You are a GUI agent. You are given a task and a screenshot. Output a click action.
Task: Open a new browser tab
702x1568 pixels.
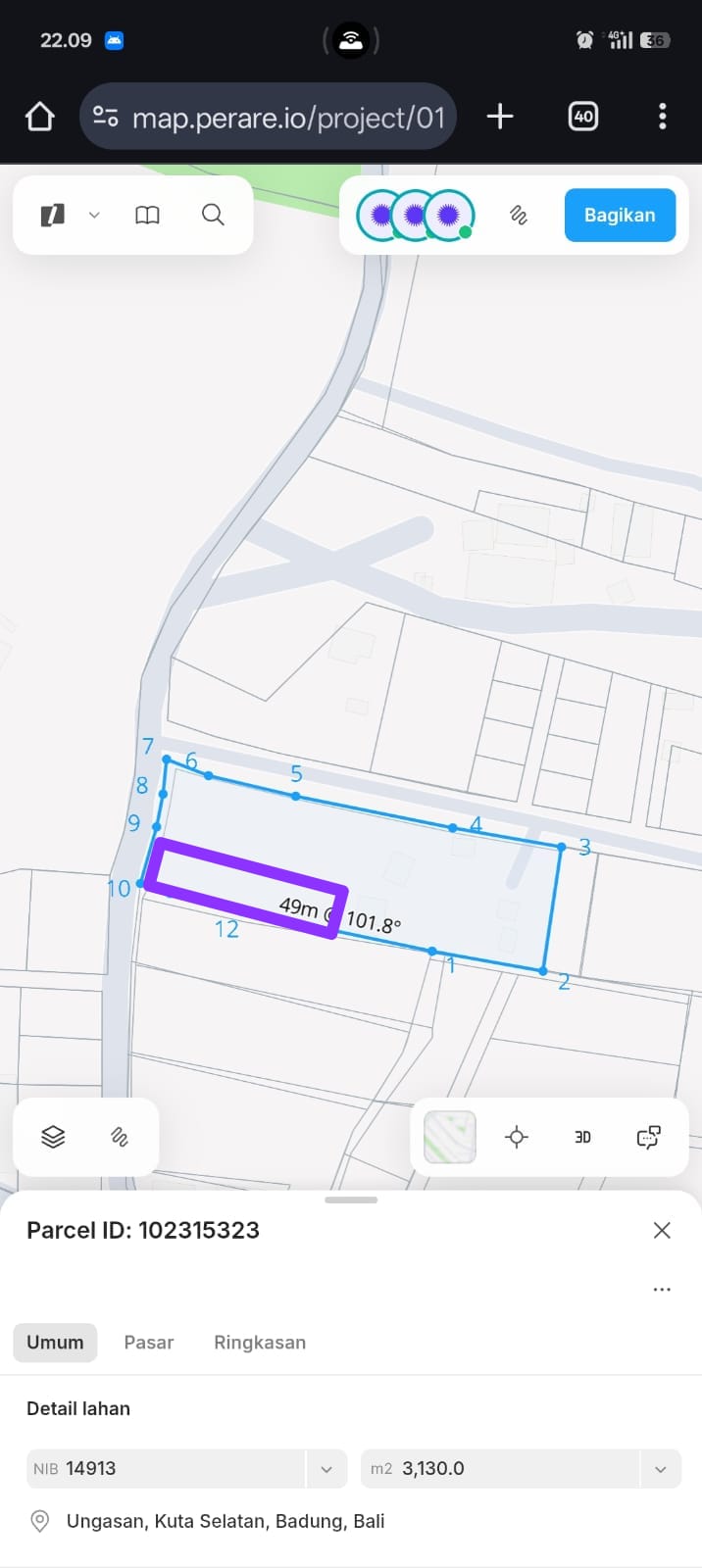500,117
